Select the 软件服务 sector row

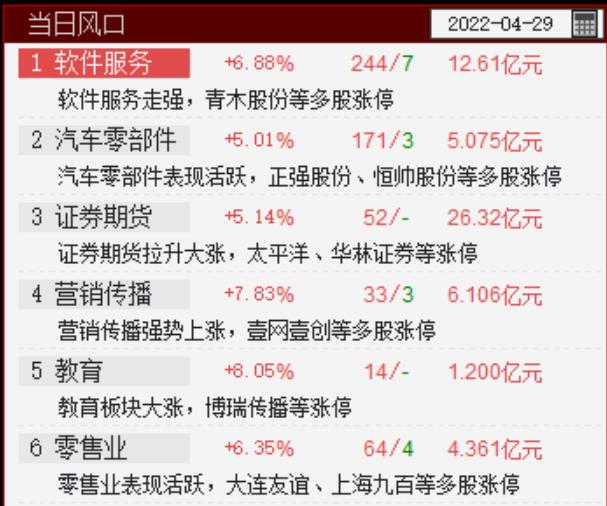click(104, 64)
